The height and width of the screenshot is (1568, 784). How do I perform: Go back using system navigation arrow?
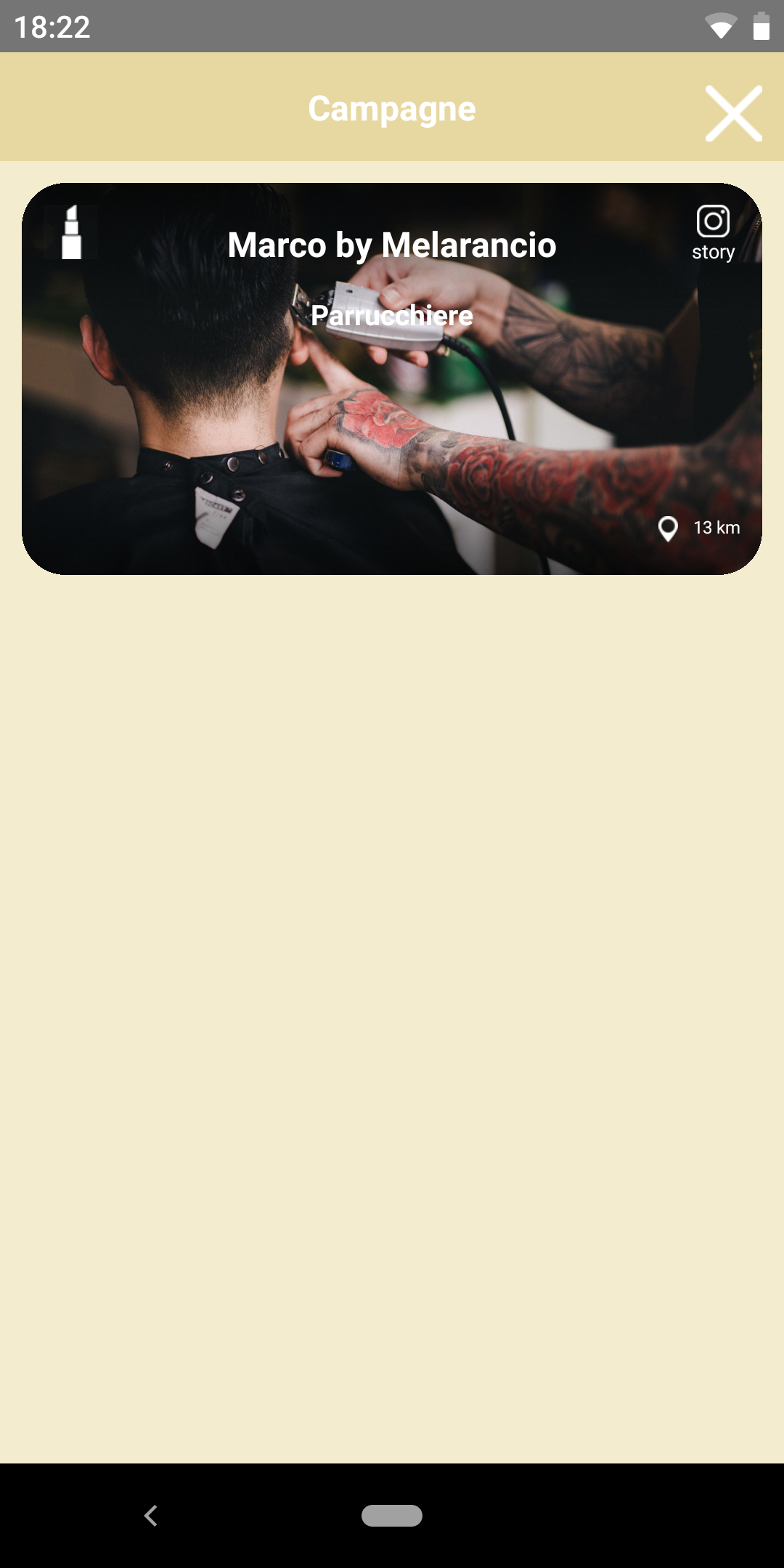151,1515
